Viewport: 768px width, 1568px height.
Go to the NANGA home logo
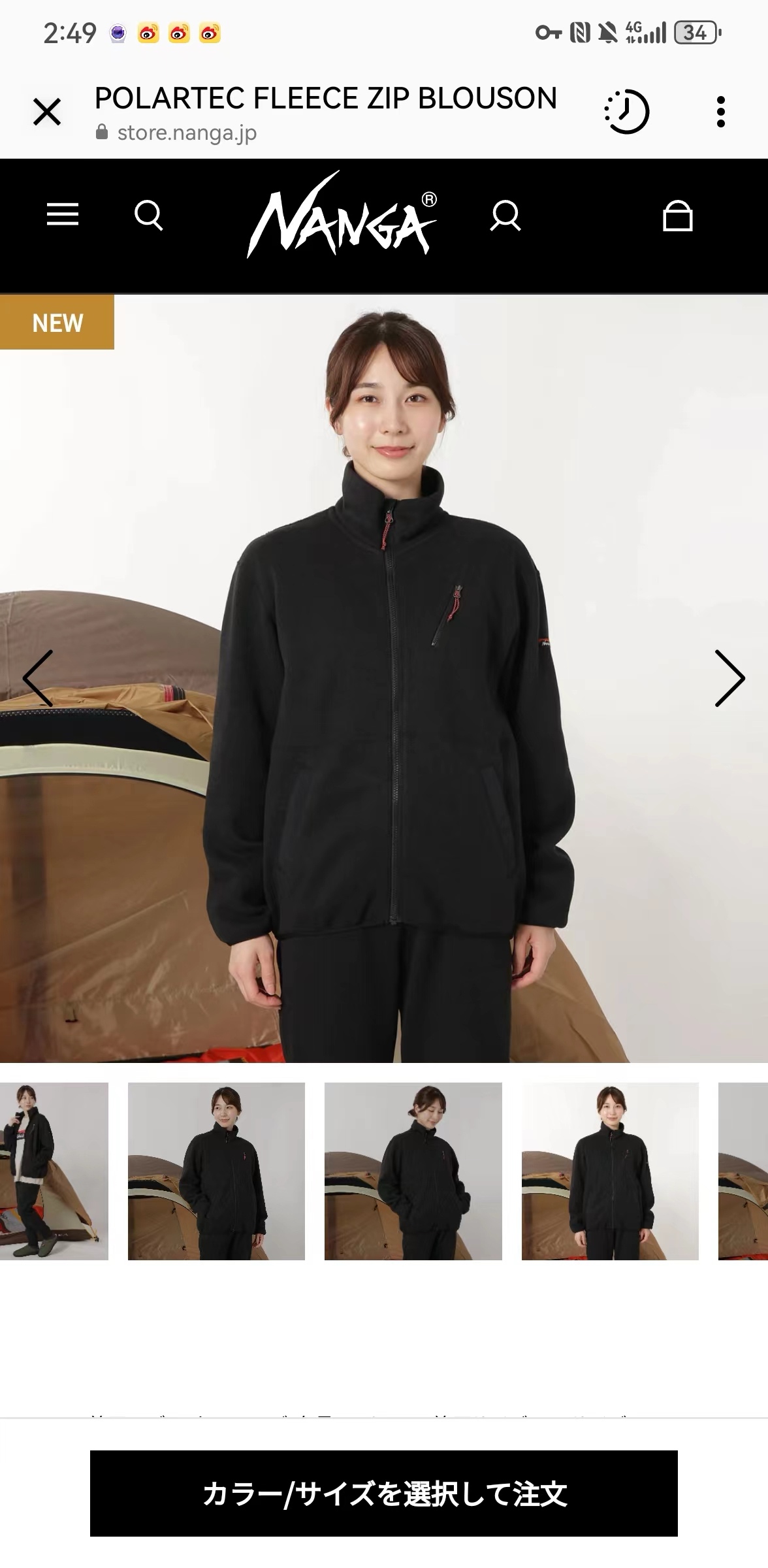[342, 216]
